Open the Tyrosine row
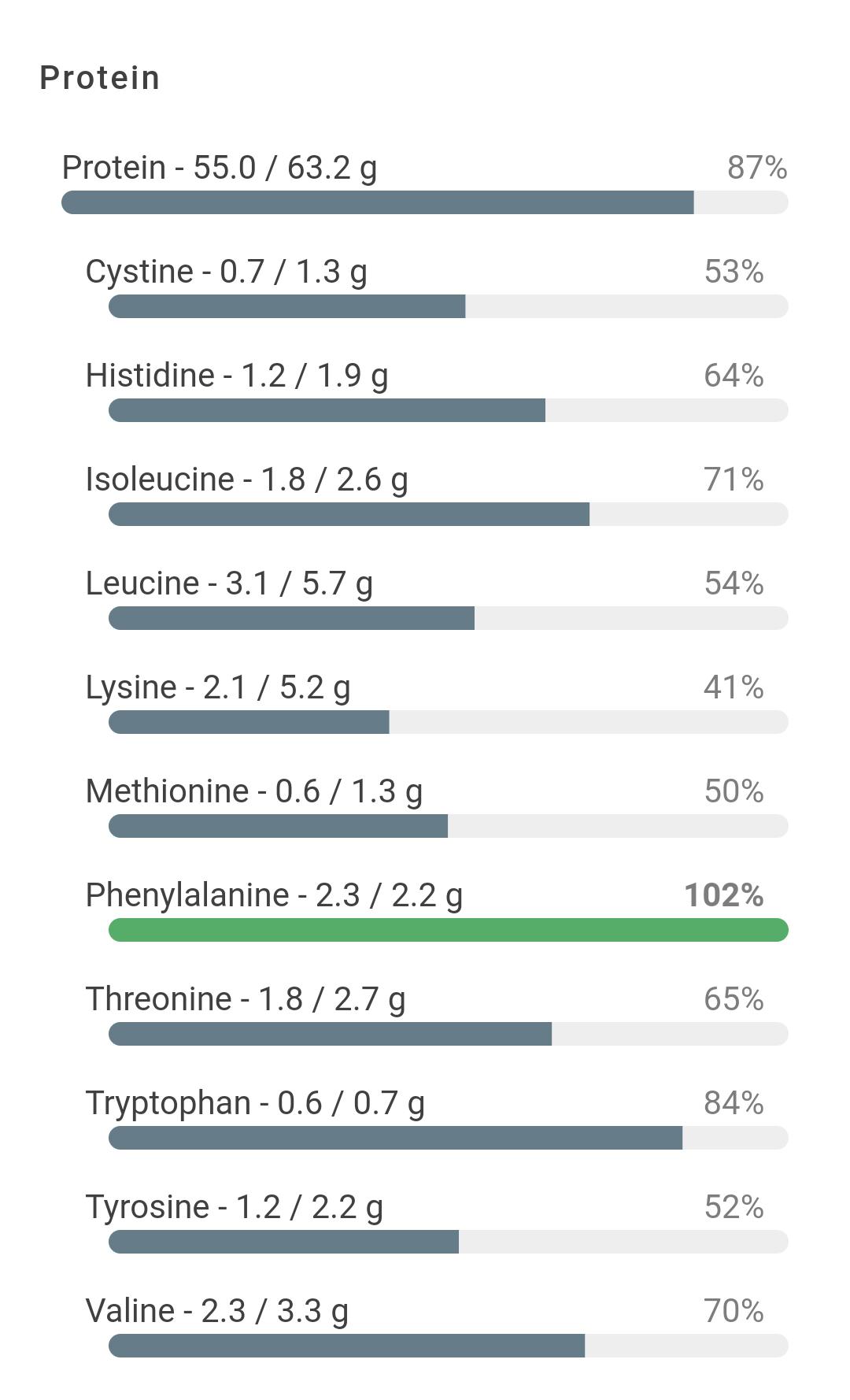 point(437,1222)
